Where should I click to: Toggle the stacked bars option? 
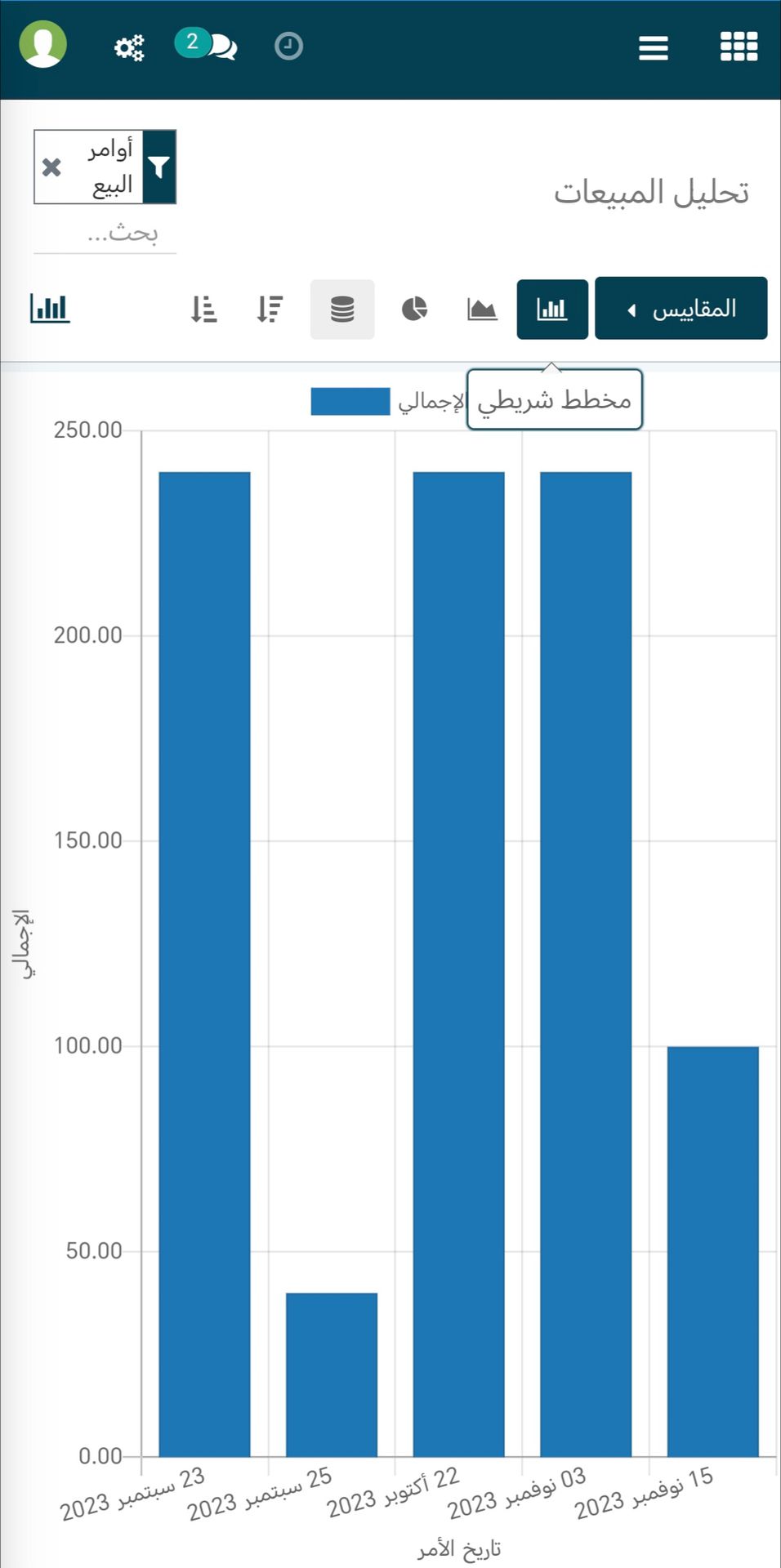[x=342, y=310]
